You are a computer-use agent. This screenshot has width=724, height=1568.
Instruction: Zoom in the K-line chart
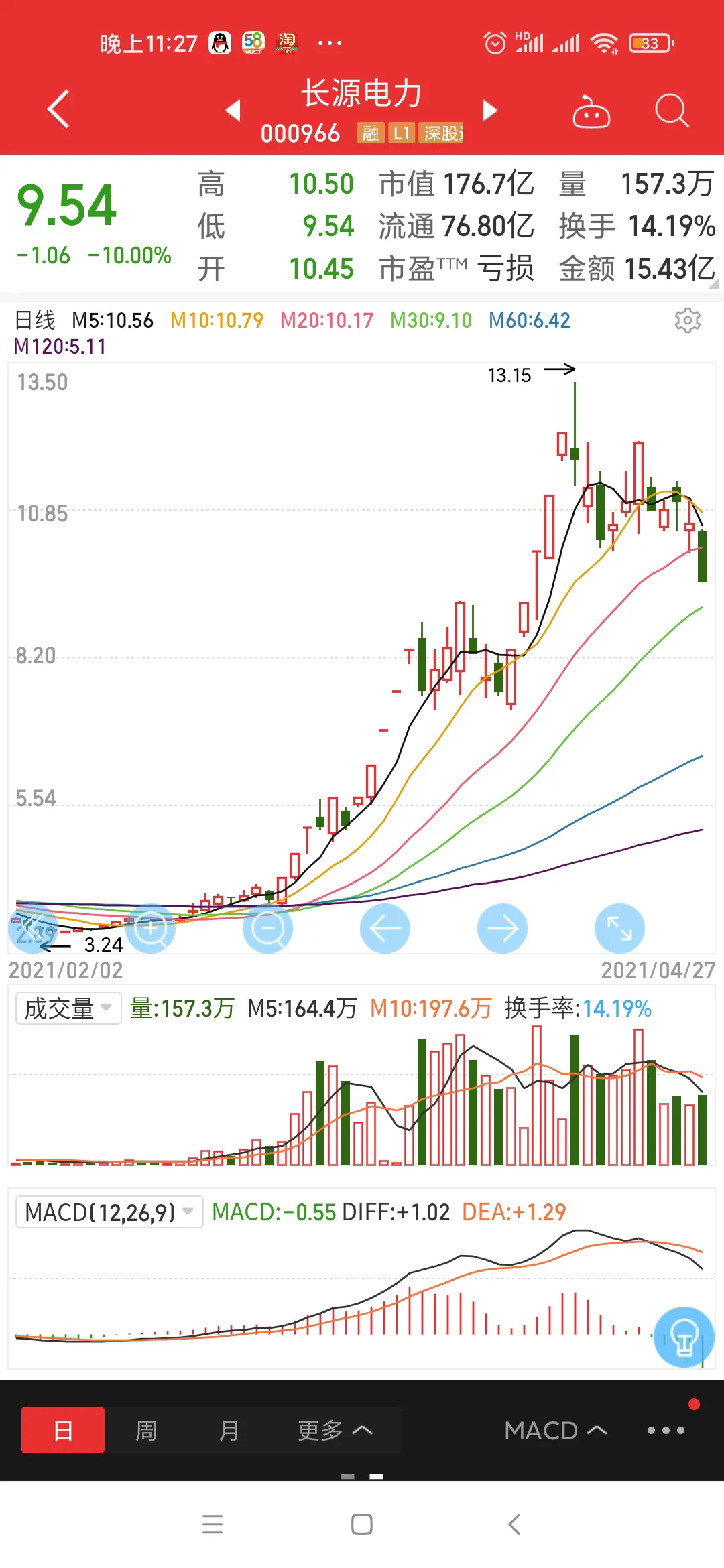tap(151, 929)
